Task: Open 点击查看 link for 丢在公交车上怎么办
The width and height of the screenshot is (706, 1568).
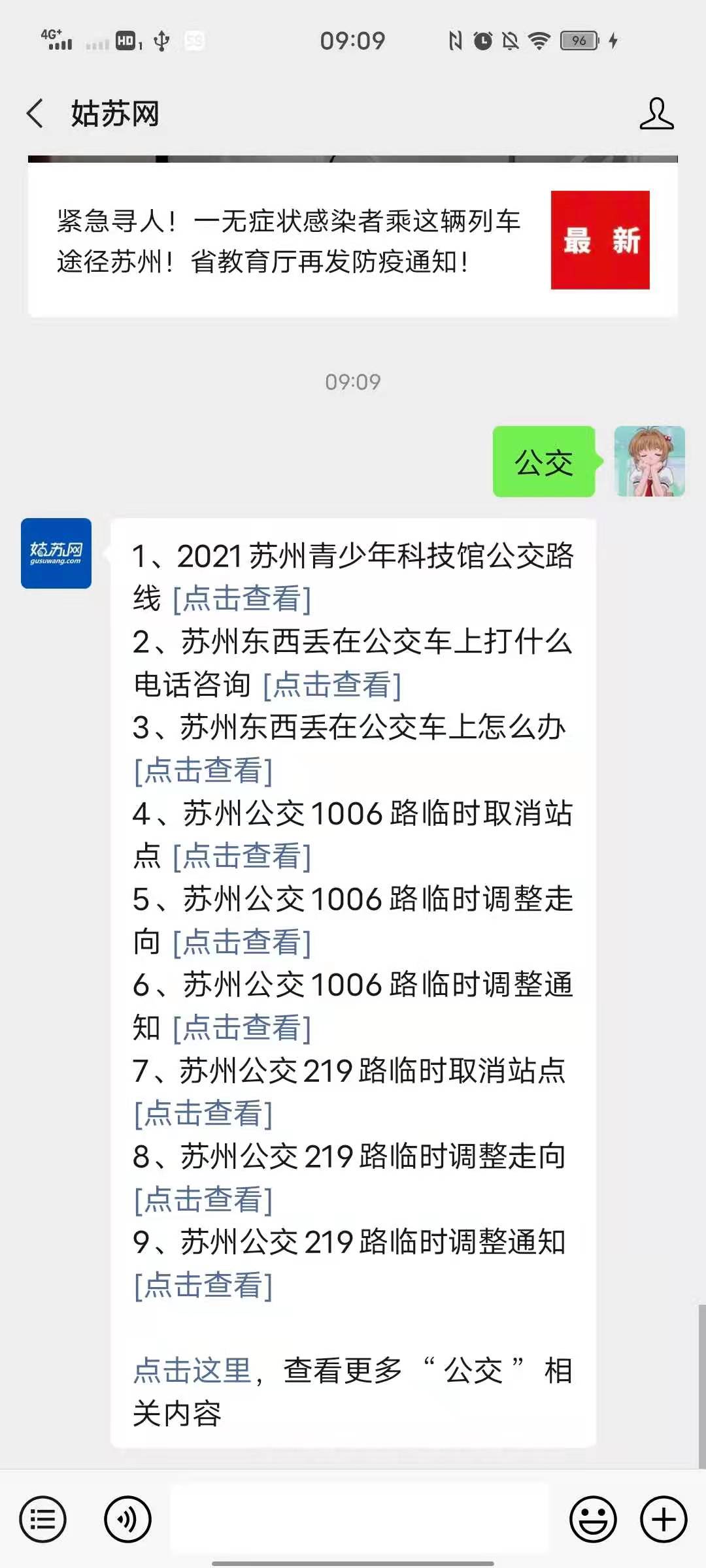Action: click(203, 770)
